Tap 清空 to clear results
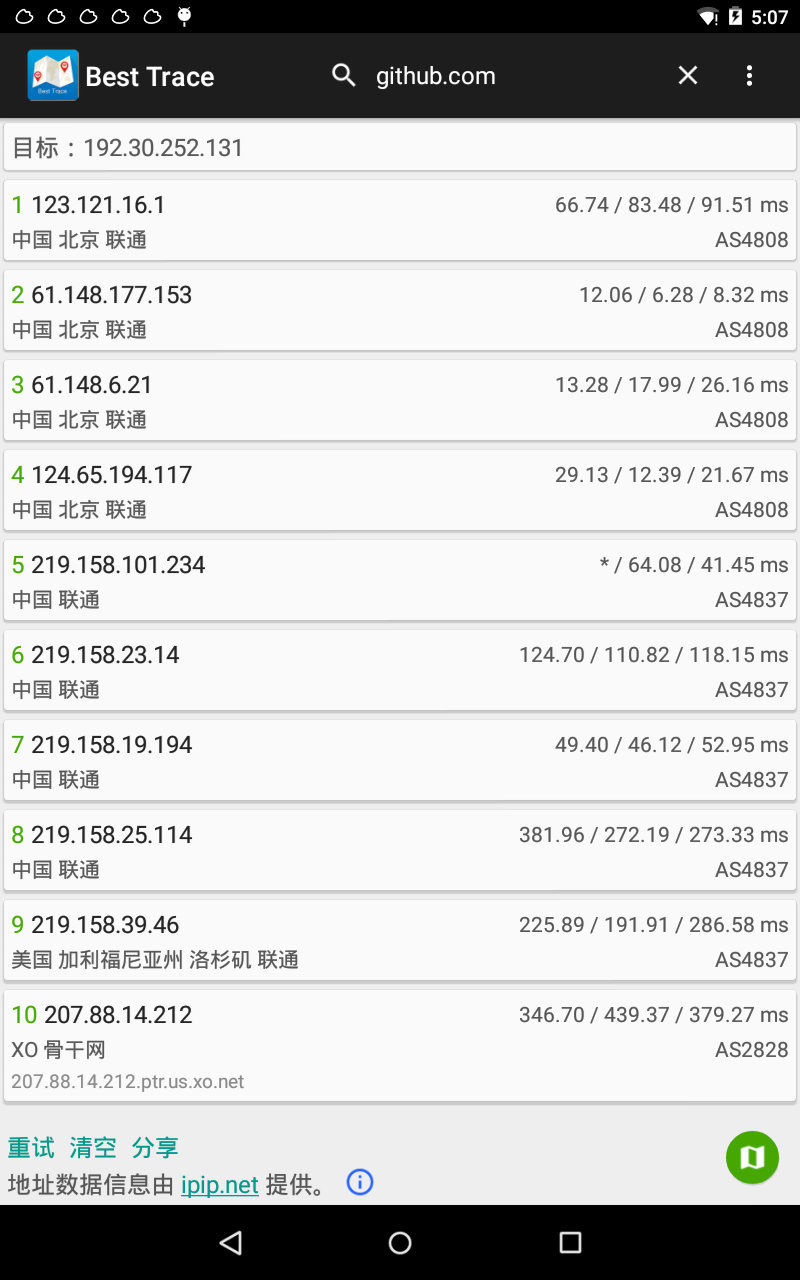Viewport: 800px width, 1280px height. 93,1147
